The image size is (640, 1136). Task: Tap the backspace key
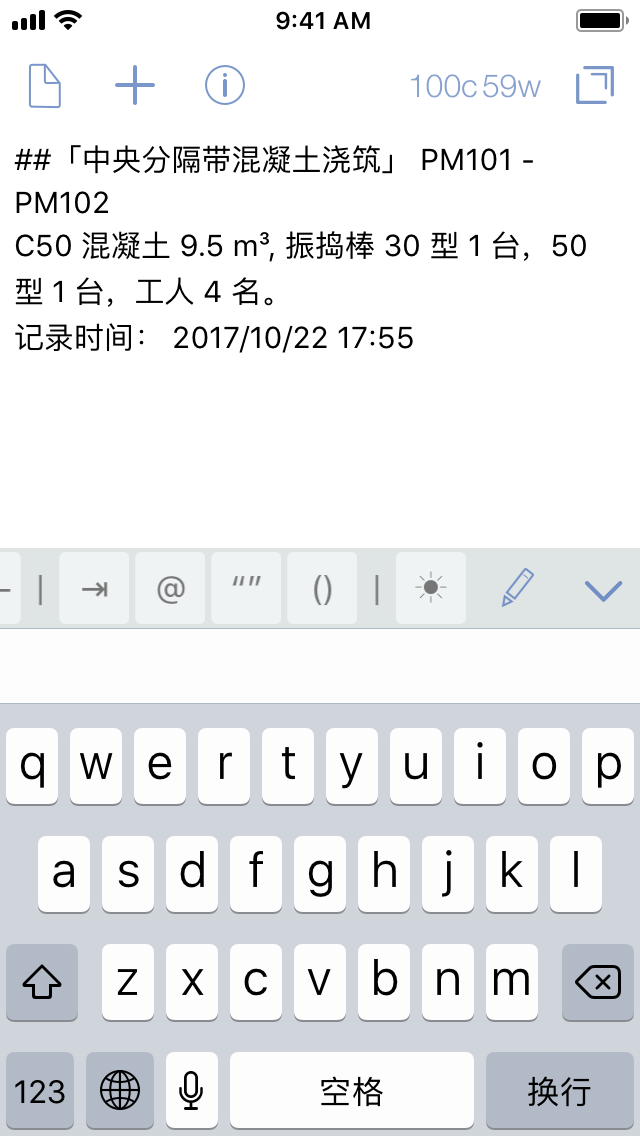click(x=598, y=983)
